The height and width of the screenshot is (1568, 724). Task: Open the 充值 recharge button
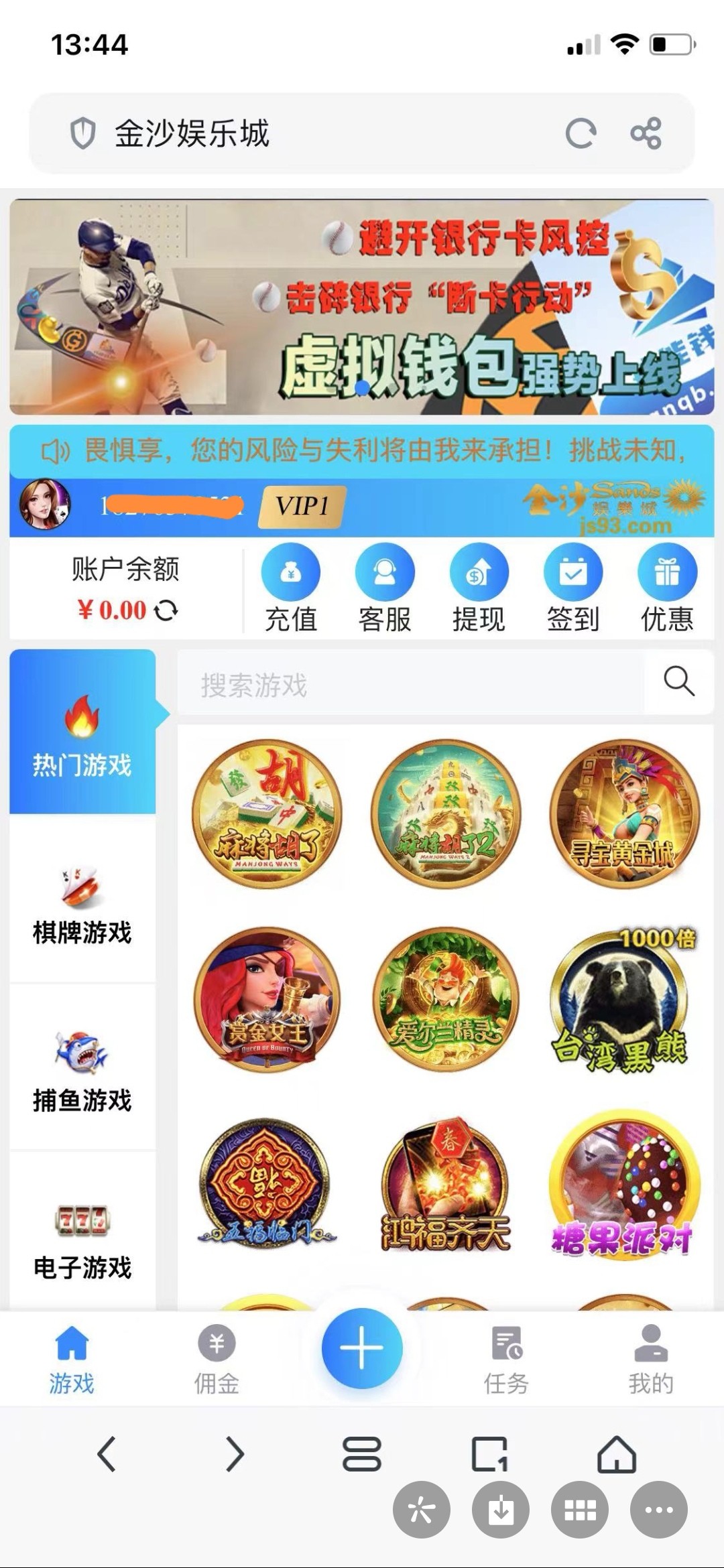pyautogui.click(x=290, y=588)
